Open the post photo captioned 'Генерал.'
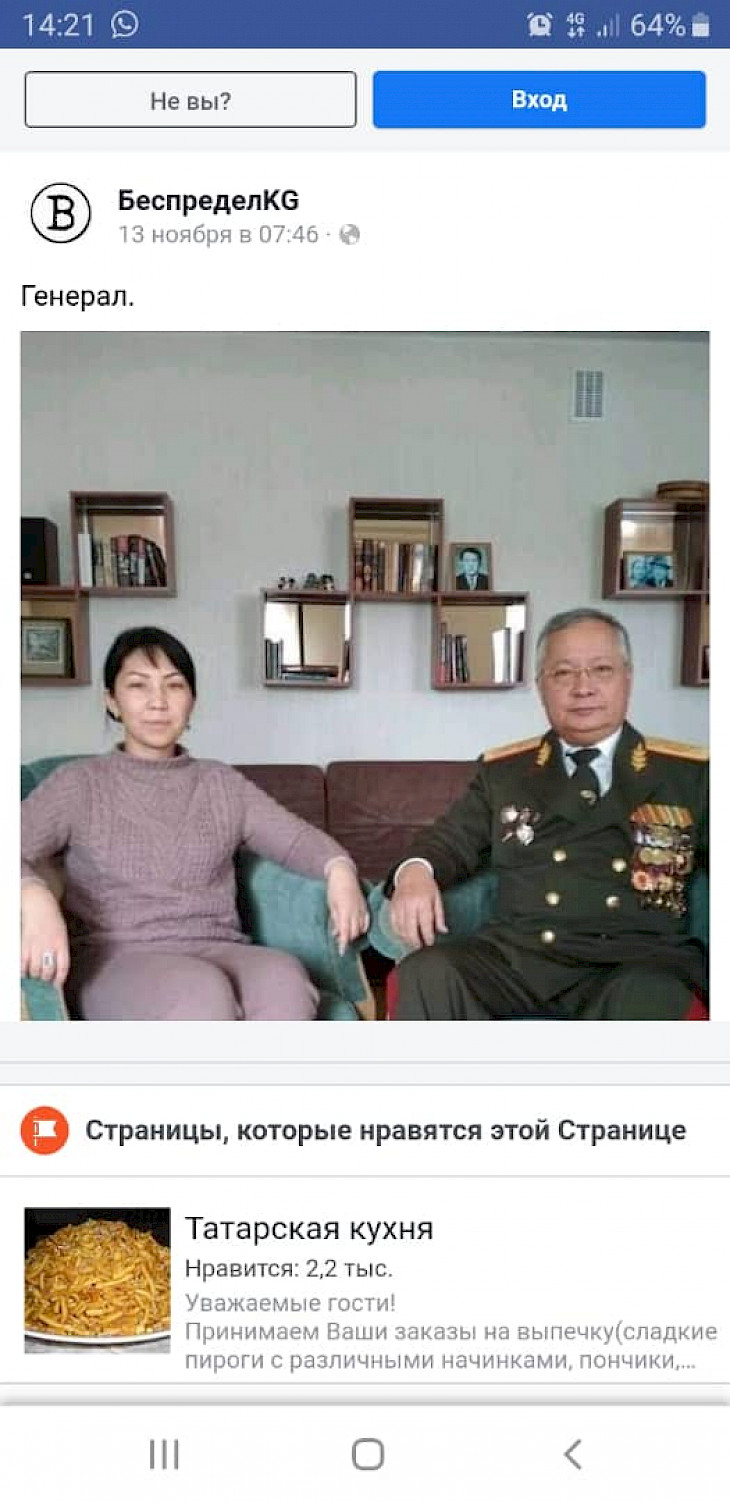The height and width of the screenshot is (1502, 730). [x=365, y=675]
